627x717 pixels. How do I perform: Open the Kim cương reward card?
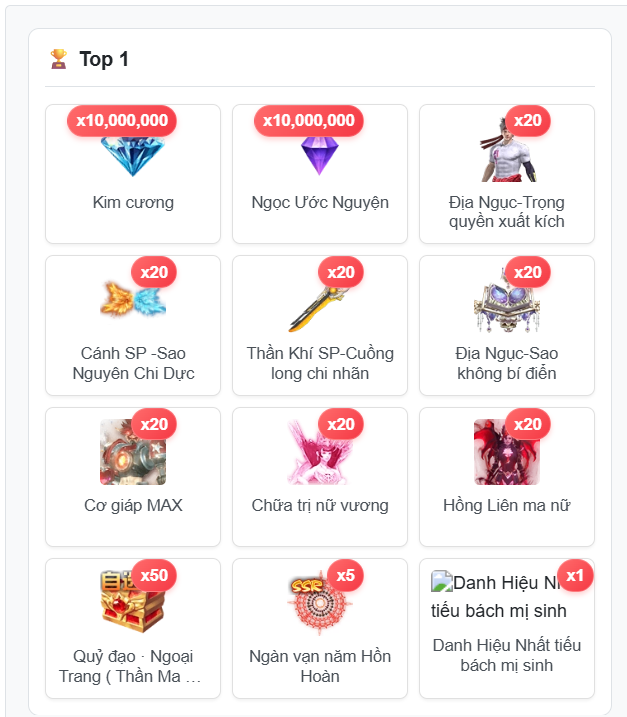pyautogui.click(x=133, y=174)
